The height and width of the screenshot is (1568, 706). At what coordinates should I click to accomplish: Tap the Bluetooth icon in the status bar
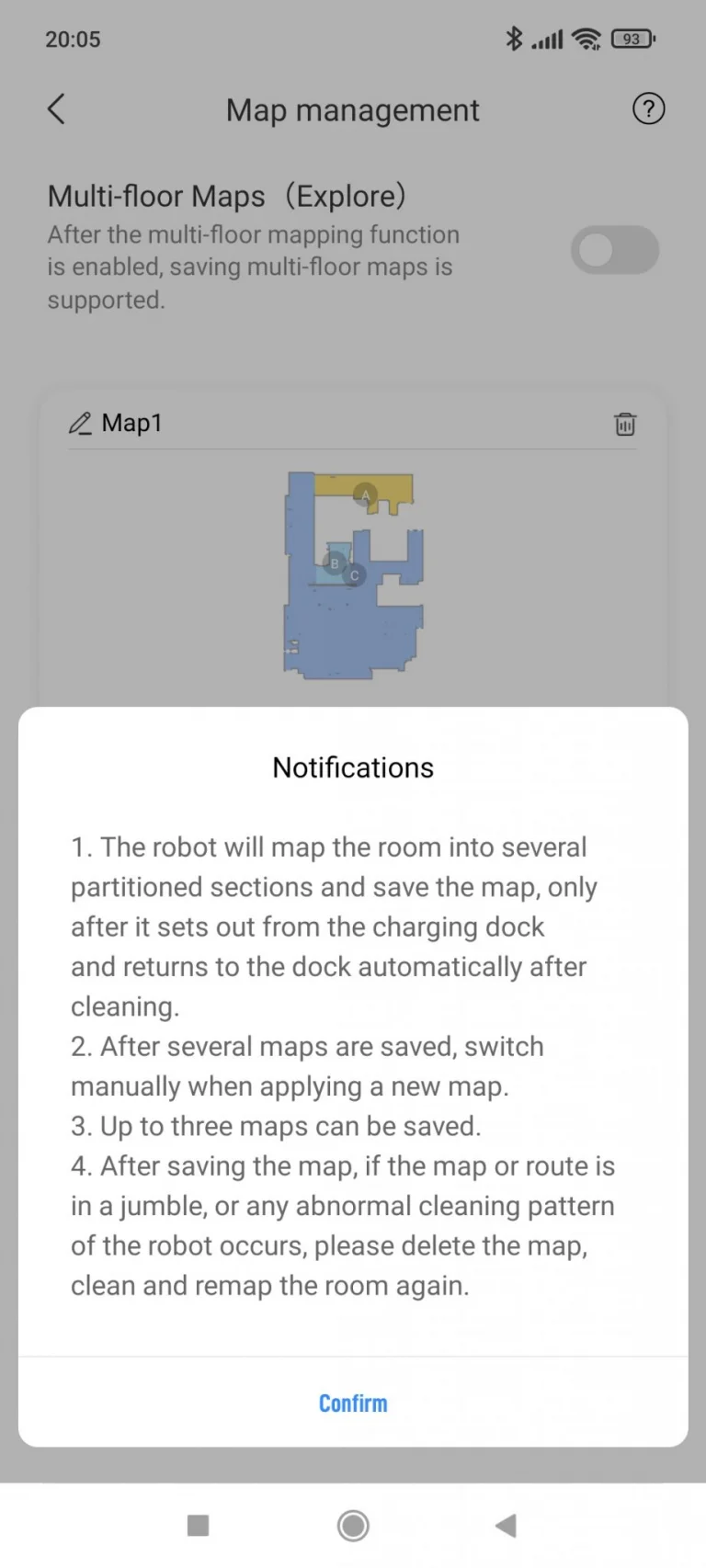pyautogui.click(x=514, y=39)
